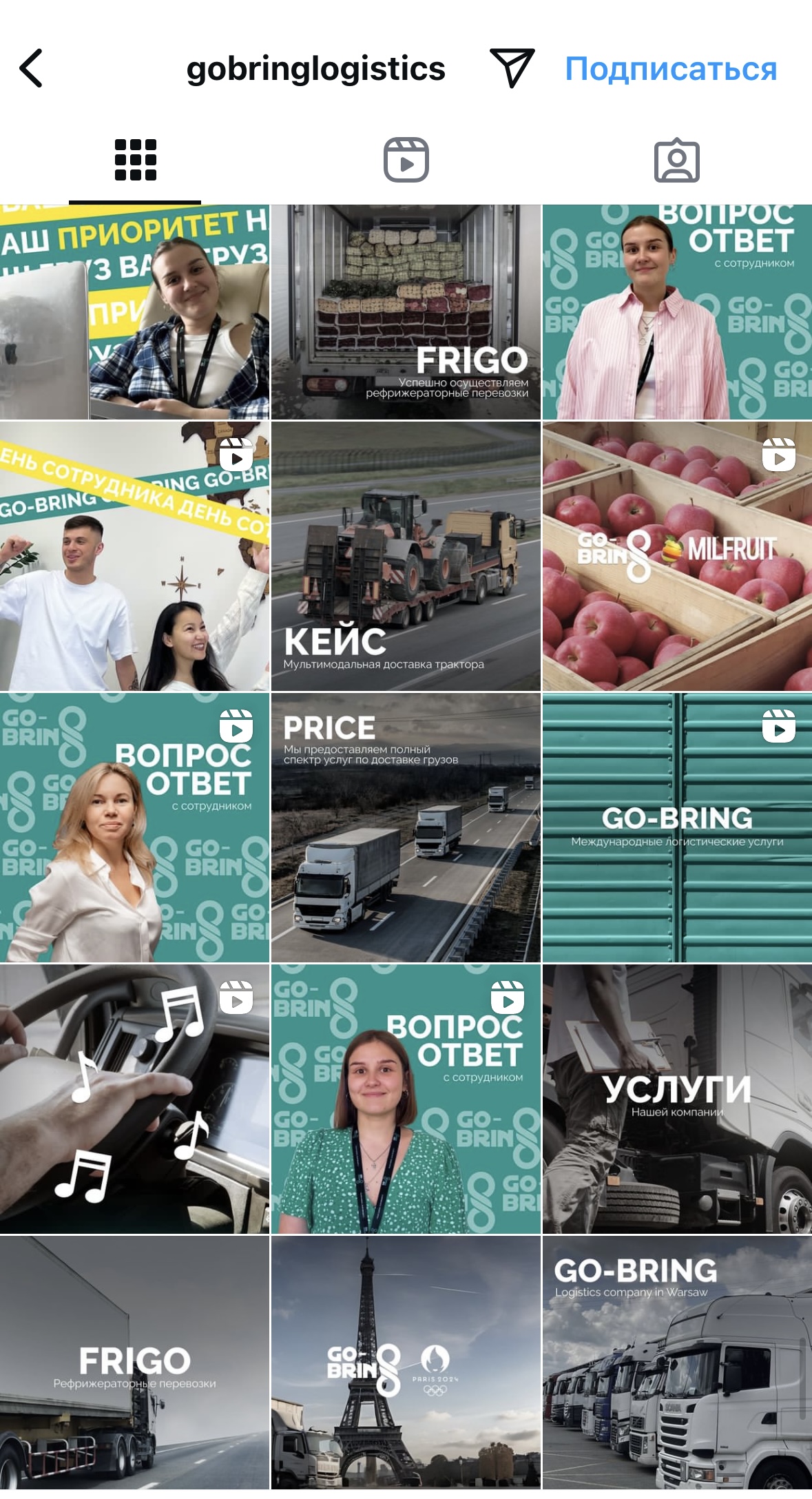Open Вопрос Ответ post with pink shirt woman

coord(677,312)
